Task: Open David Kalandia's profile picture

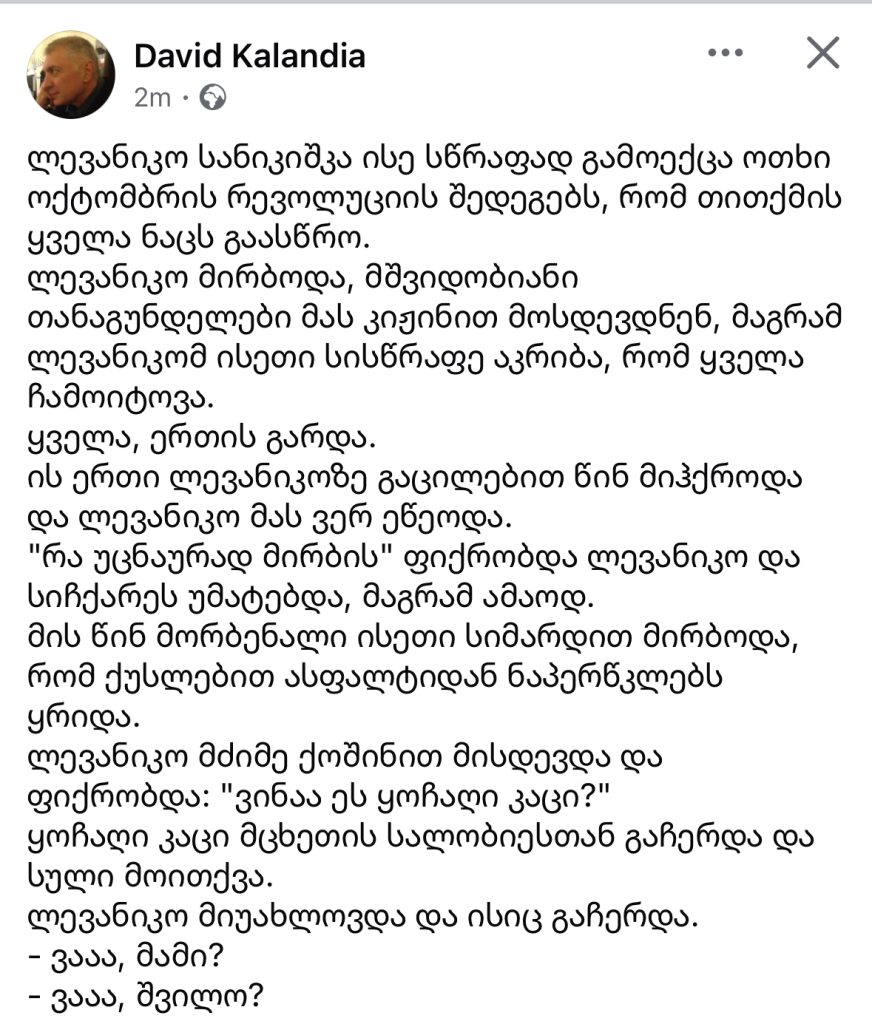Action: [x=71, y=75]
